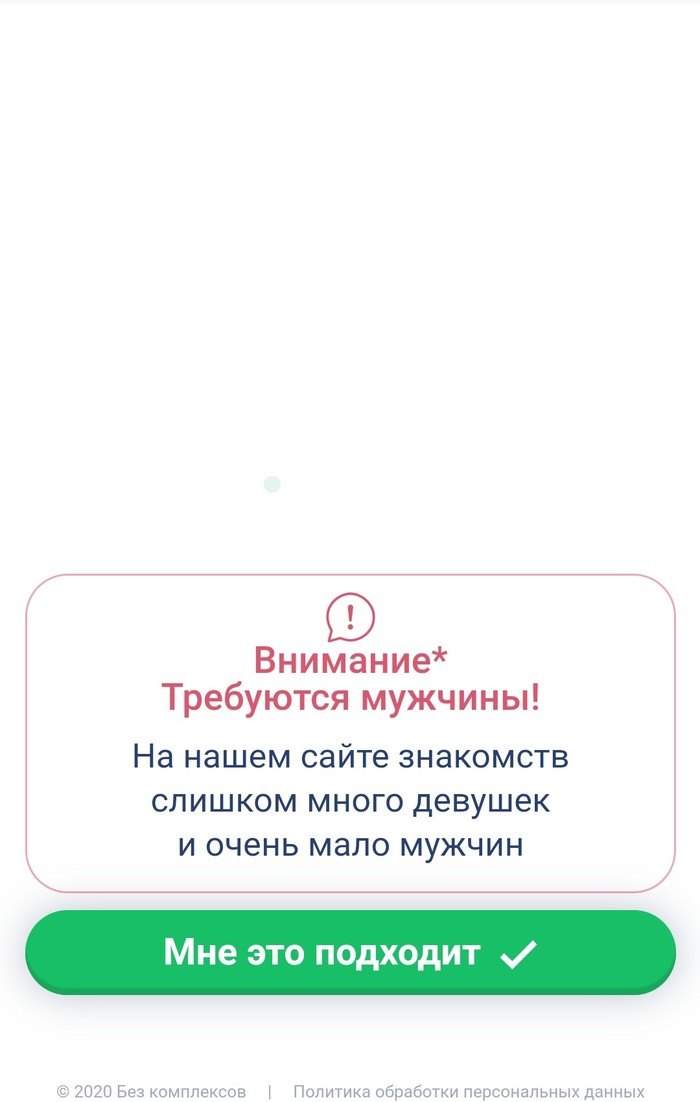This screenshot has height=1102, width=700.
Task: Tap the 'Мне это подходит' green button
Action: (x=350, y=952)
